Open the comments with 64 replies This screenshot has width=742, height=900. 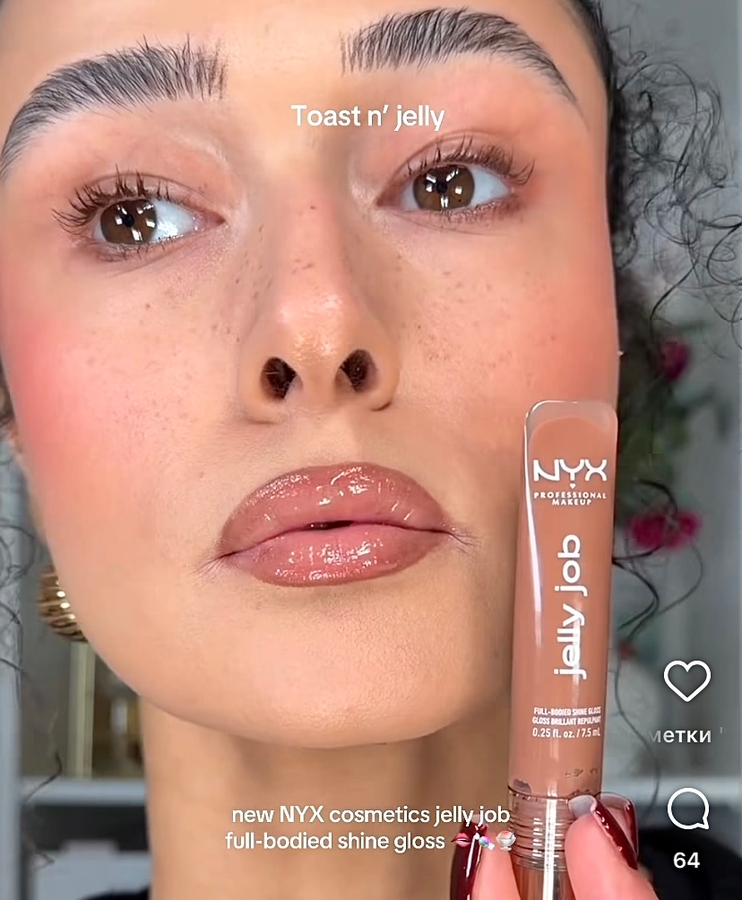pos(687,811)
